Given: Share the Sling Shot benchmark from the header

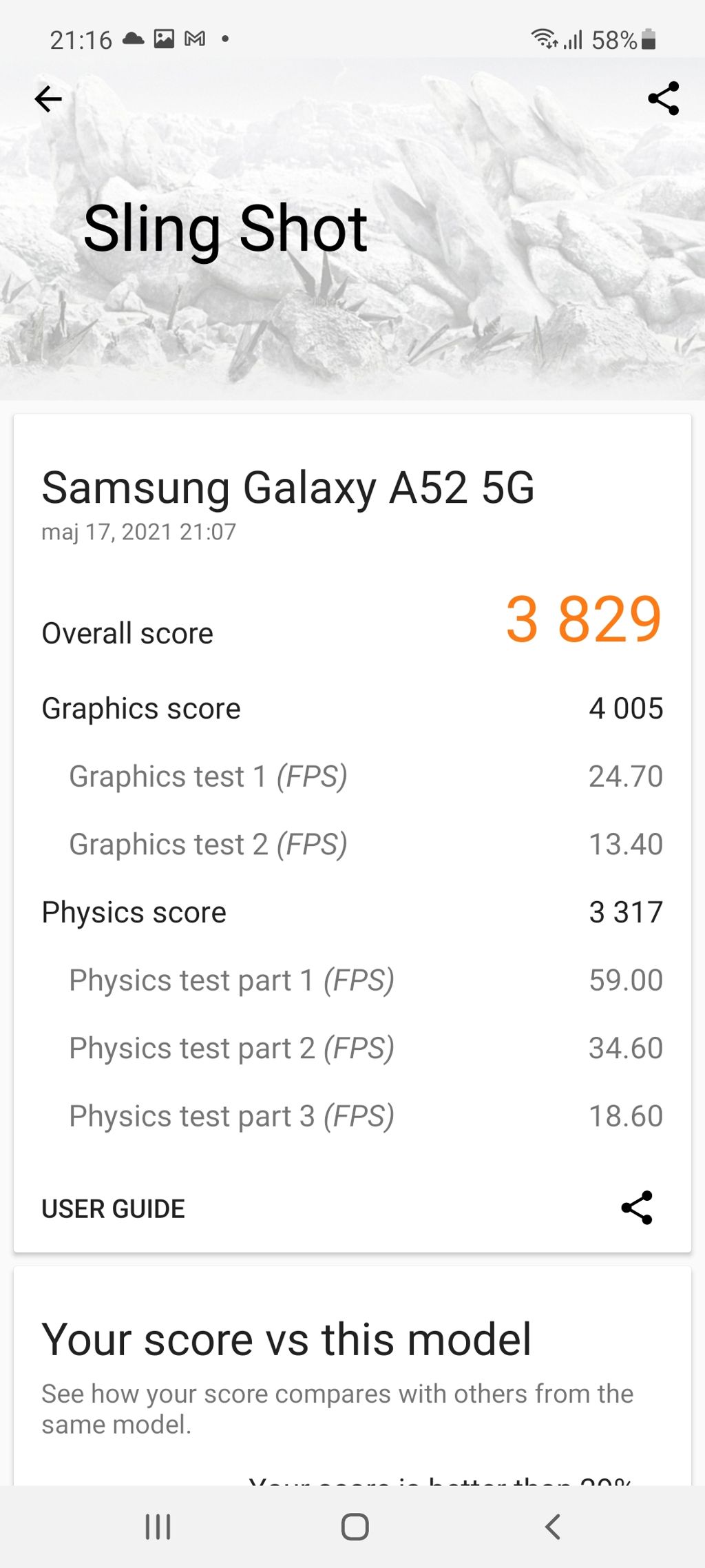Looking at the screenshot, I should [663, 99].
